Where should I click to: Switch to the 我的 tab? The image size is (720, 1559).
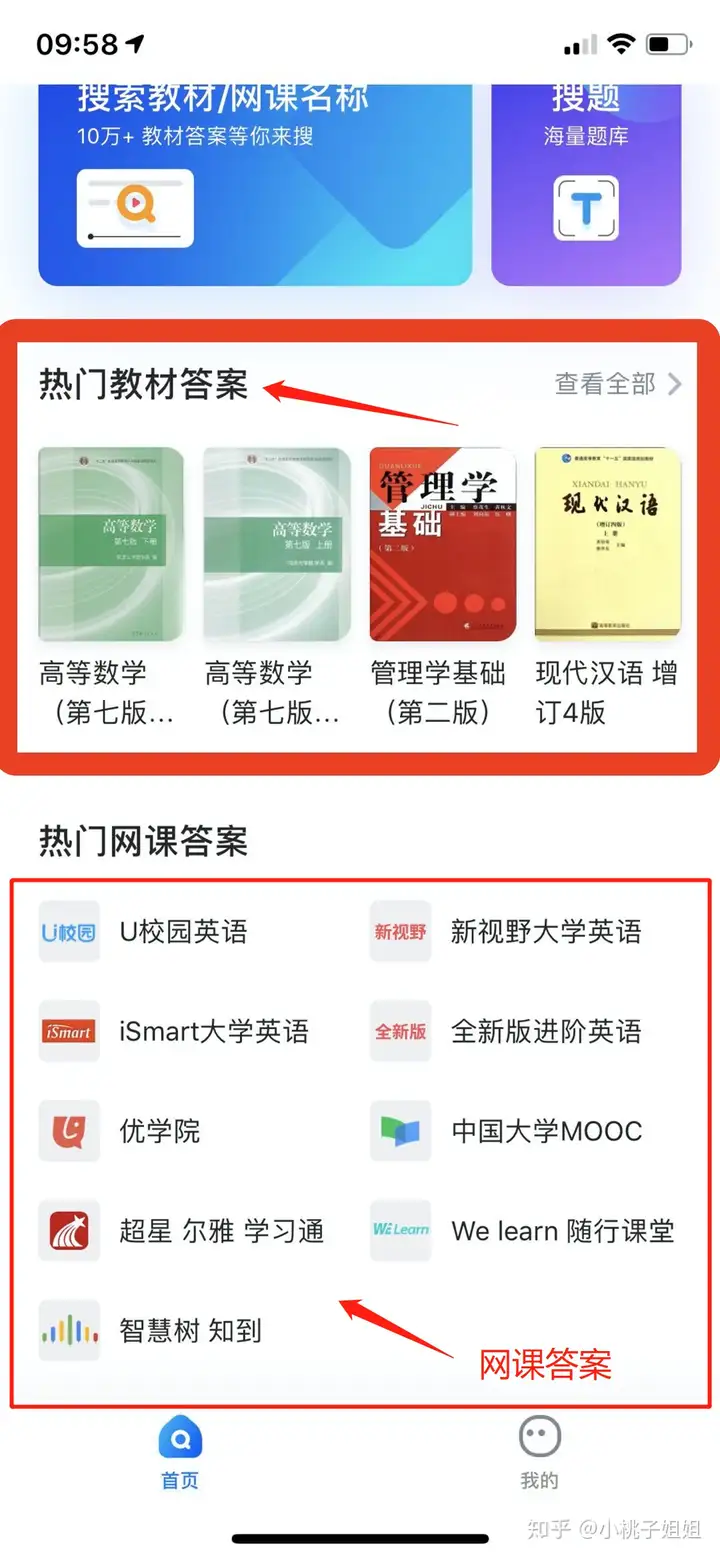tap(539, 1455)
